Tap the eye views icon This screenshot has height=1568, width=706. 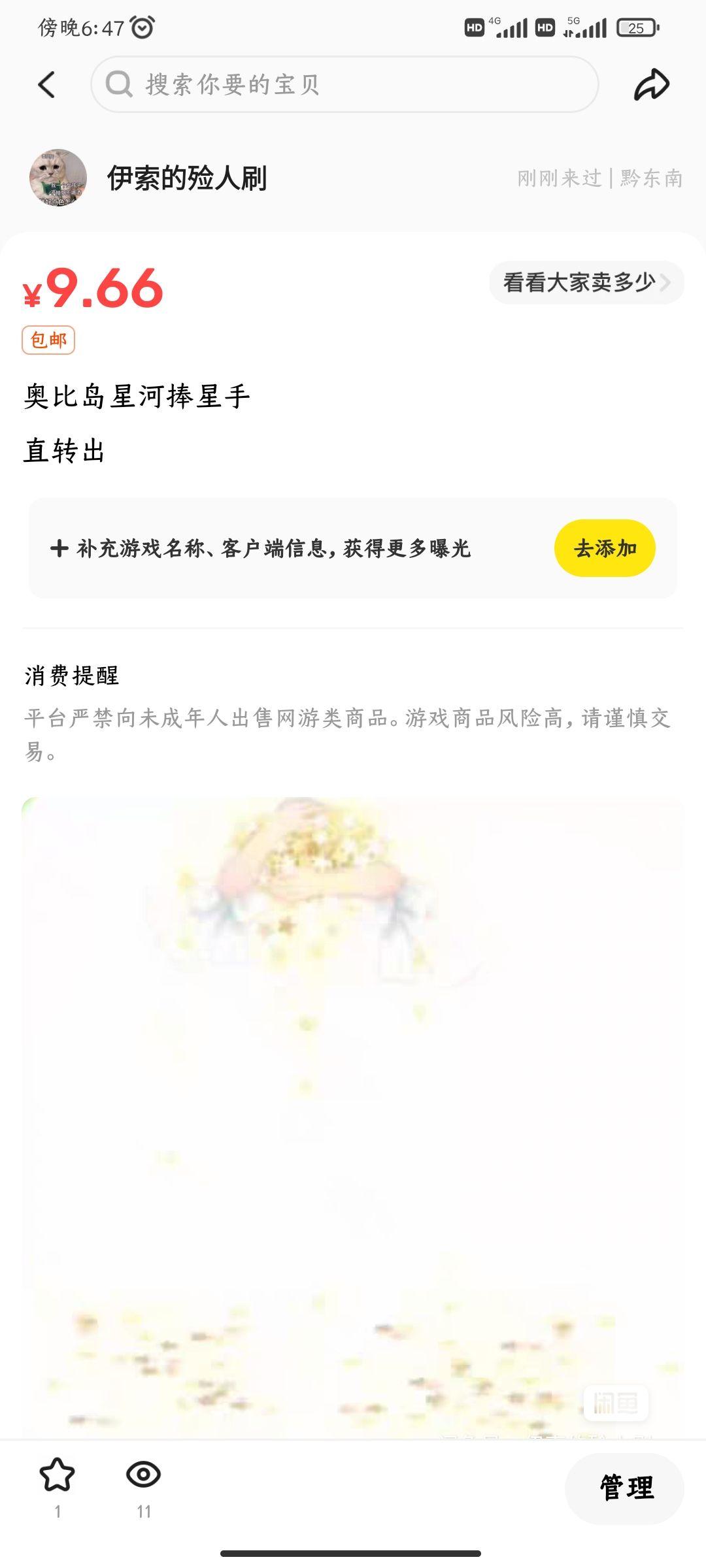144,1475
